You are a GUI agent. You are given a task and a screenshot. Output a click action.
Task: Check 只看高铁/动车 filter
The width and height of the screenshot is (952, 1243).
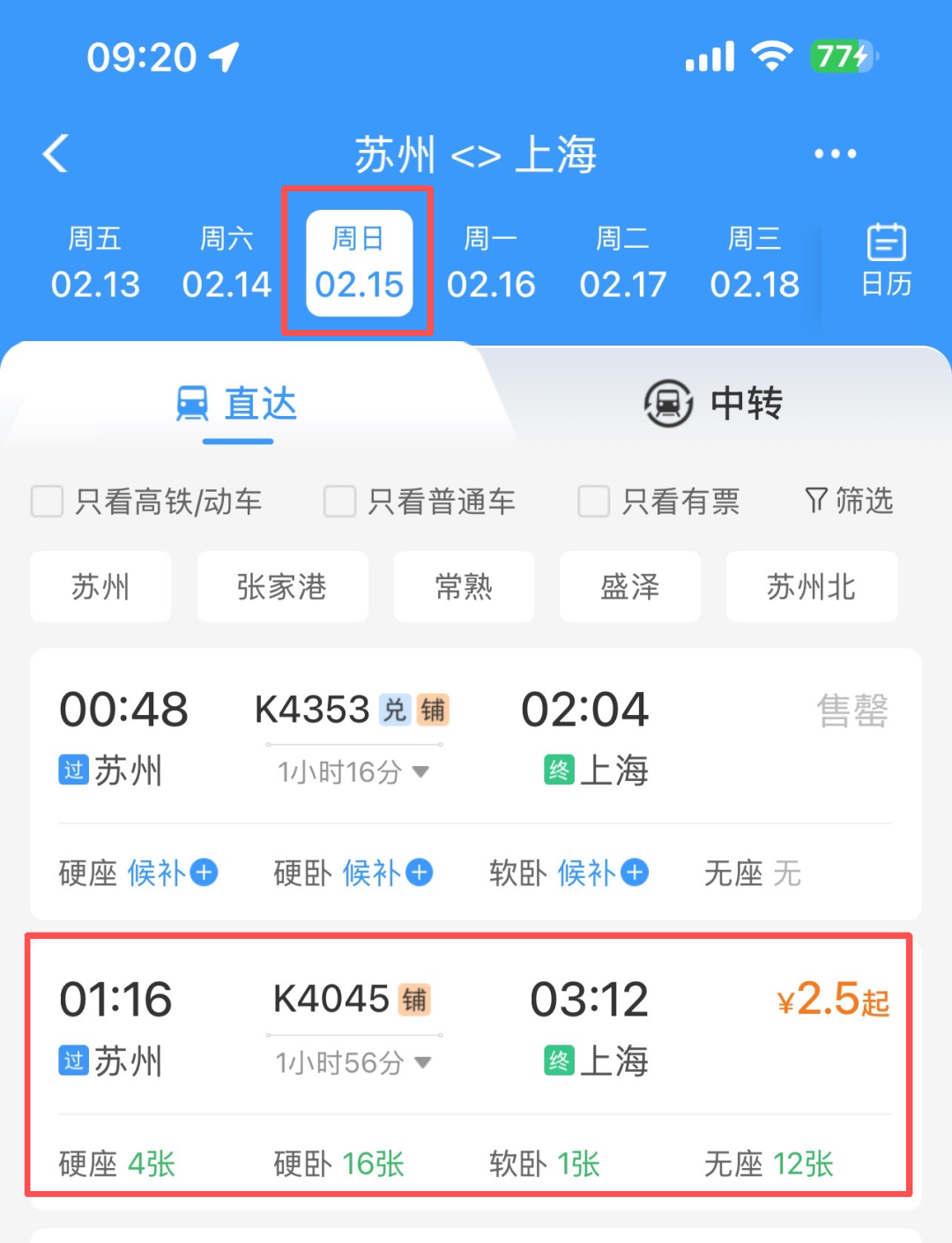pyautogui.click(x=48, y=502)
